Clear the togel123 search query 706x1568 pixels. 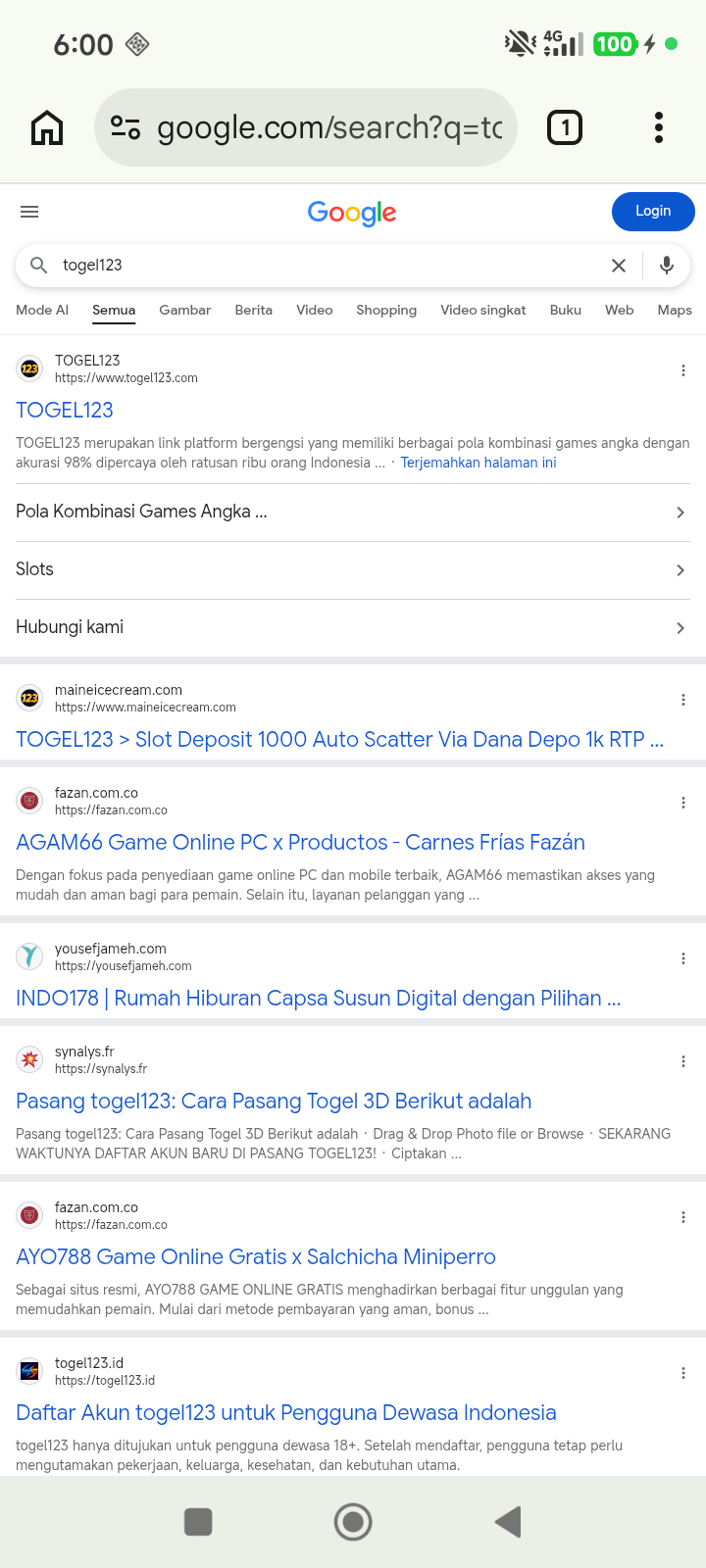[x=619, y=266]
